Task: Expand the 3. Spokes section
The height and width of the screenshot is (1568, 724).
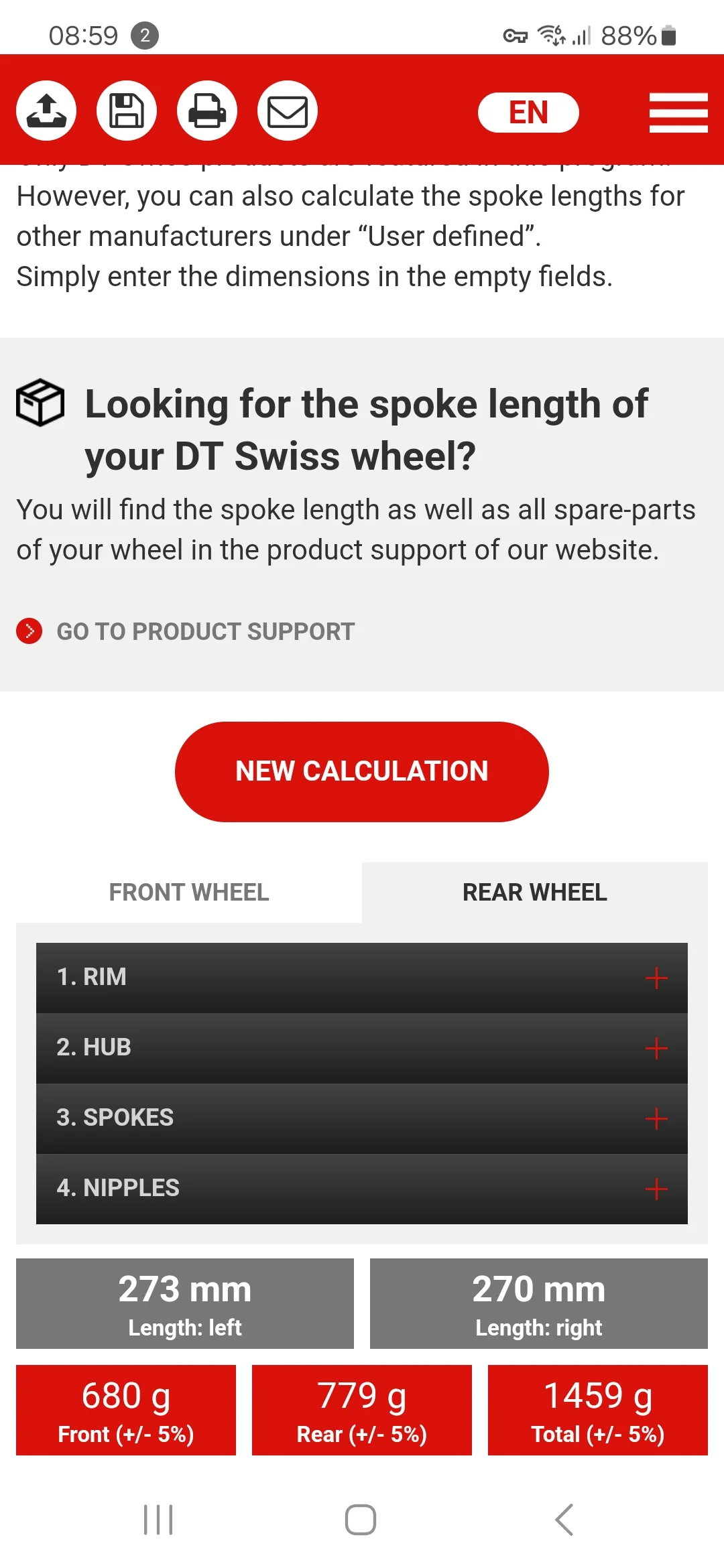Action: (x=362, y=1118)
